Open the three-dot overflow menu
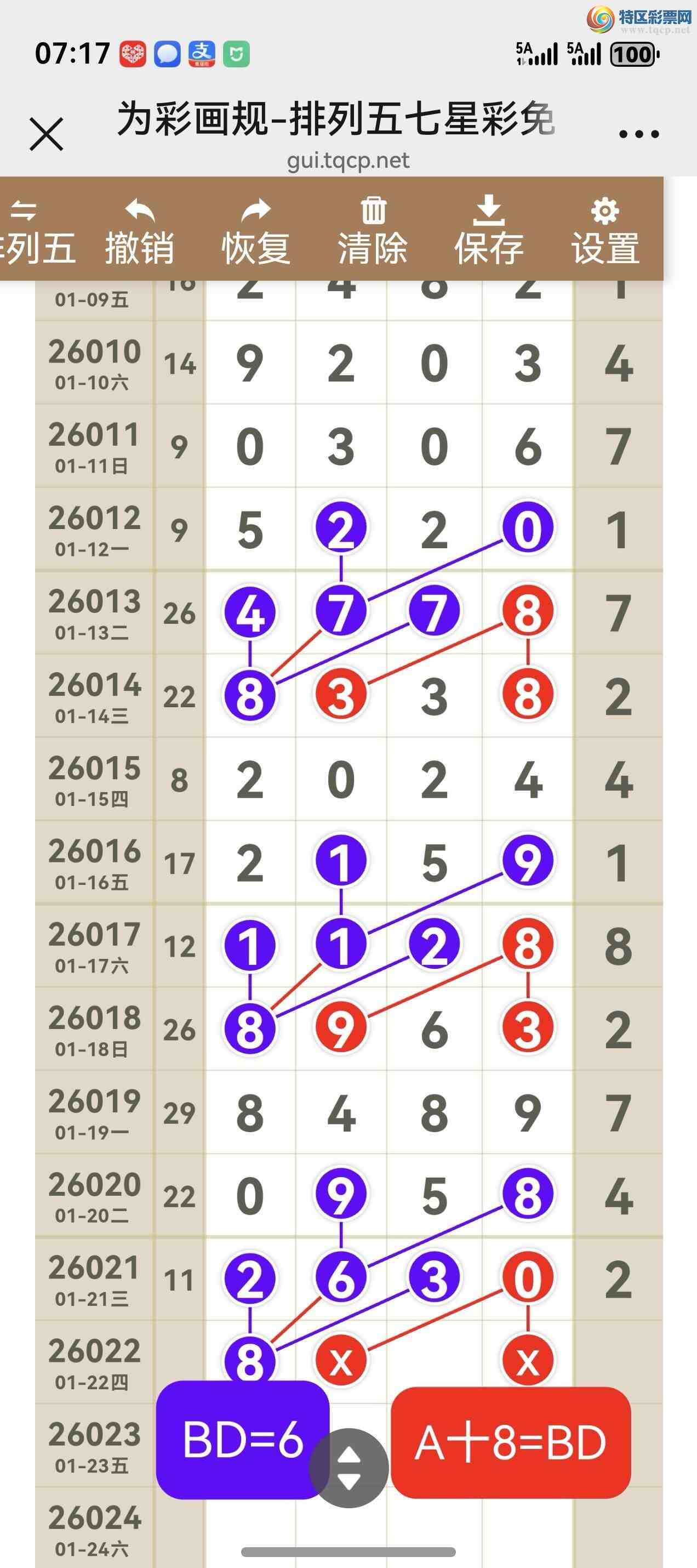This screenshot has width=697, height=1568. pos(638,134)
